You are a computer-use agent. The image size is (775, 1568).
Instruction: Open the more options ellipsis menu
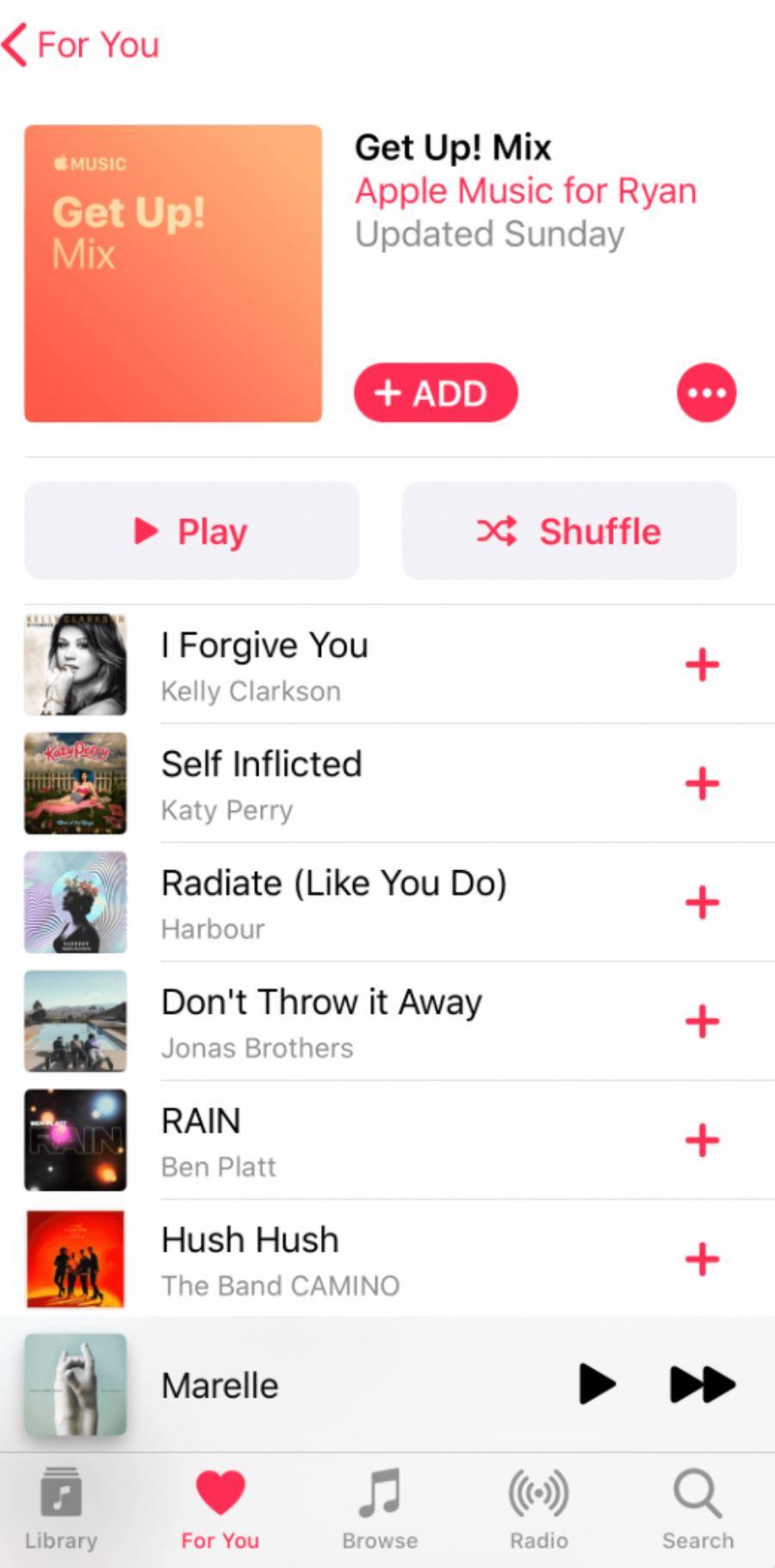click(706, 393)
